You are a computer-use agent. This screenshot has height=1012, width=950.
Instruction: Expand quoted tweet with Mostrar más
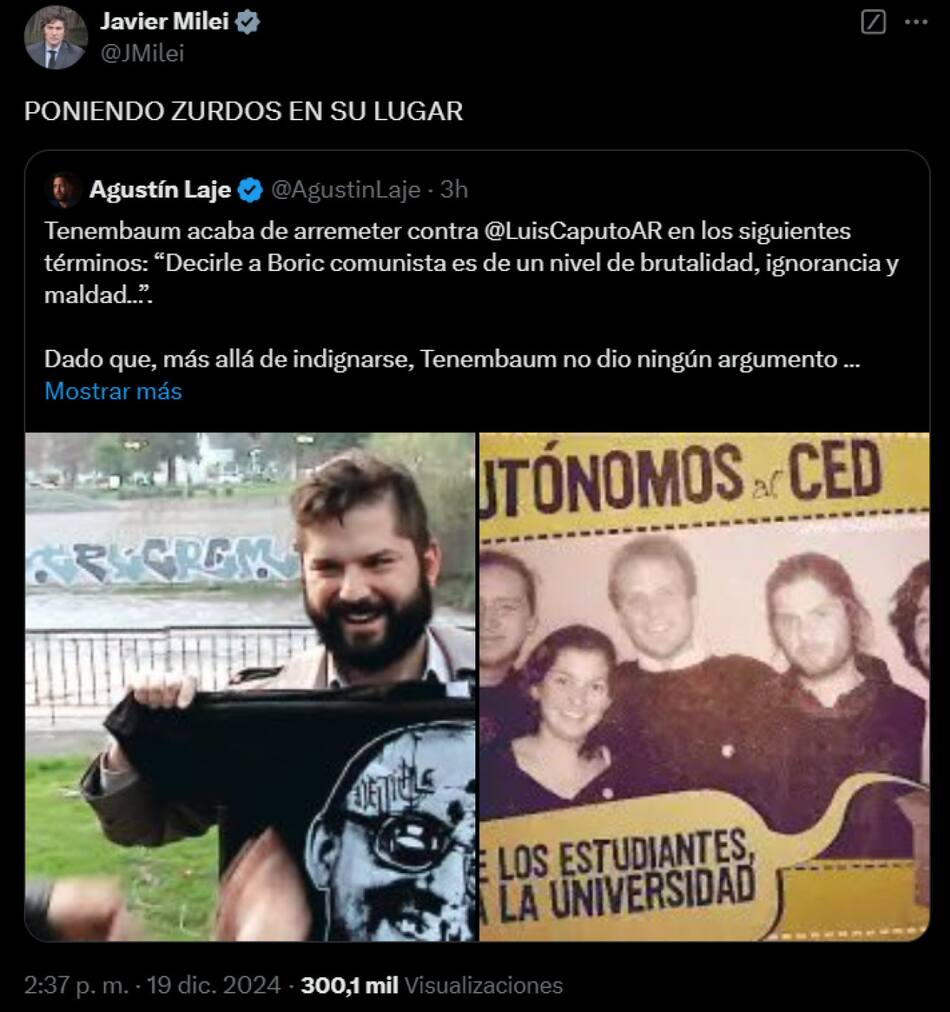[113, 391]
